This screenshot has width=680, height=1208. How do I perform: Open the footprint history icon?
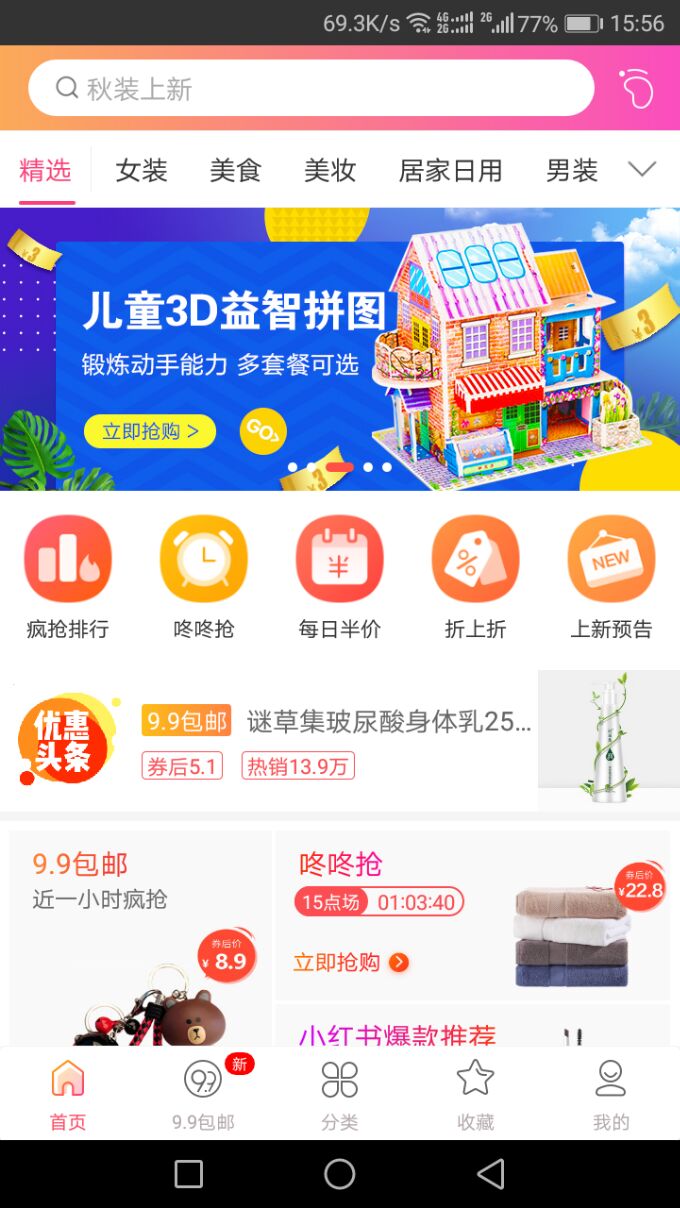click(636, 88)
